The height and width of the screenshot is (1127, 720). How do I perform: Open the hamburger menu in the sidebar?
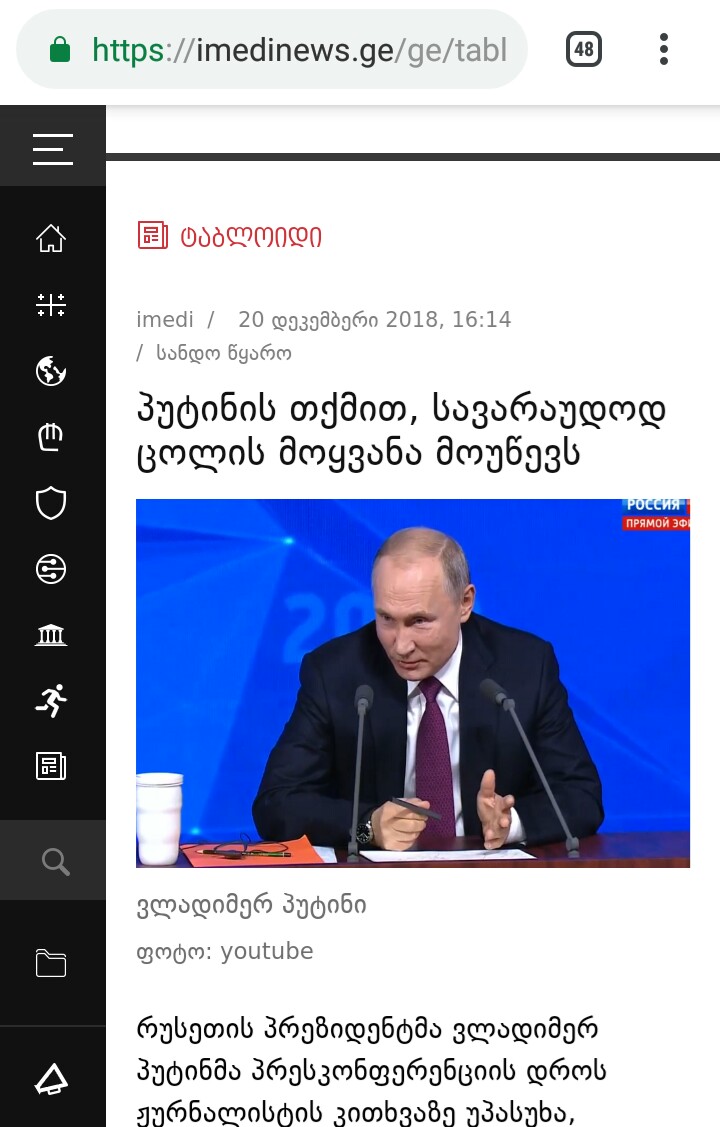[52, 148]
